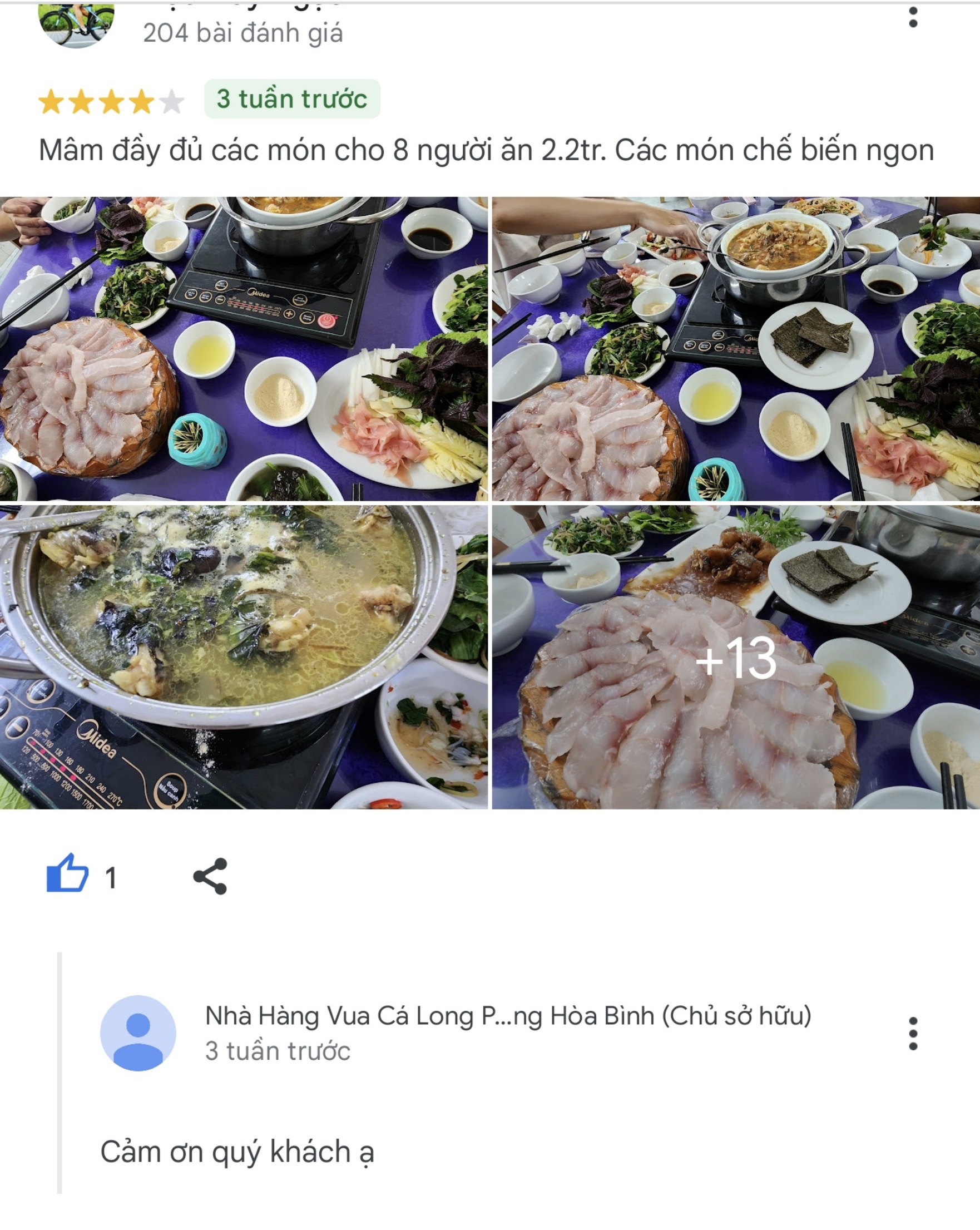The width and height of the screenshot is (980, 1230).
Task: Like this review with the thumbs up
Action: click(68, 873)
